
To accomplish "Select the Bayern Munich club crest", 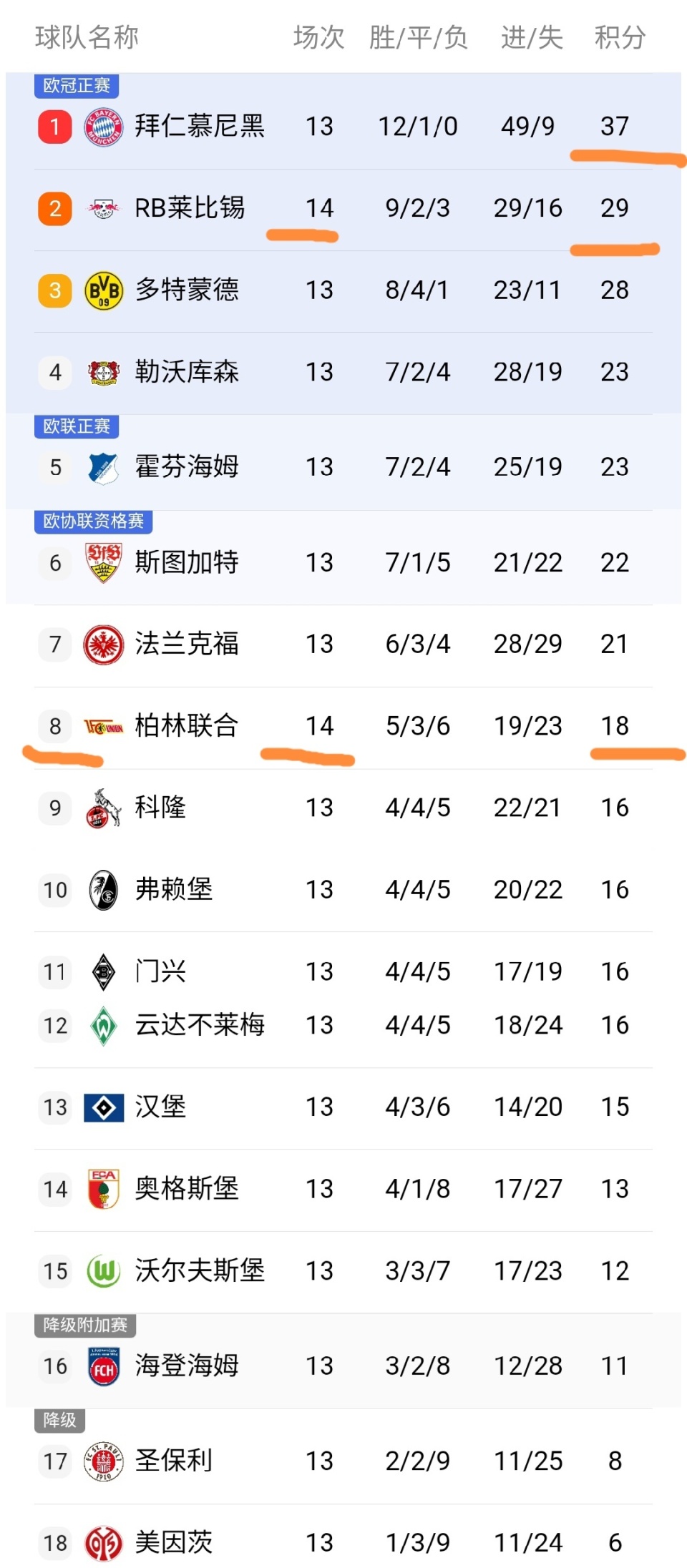I will tap(104, 126).
